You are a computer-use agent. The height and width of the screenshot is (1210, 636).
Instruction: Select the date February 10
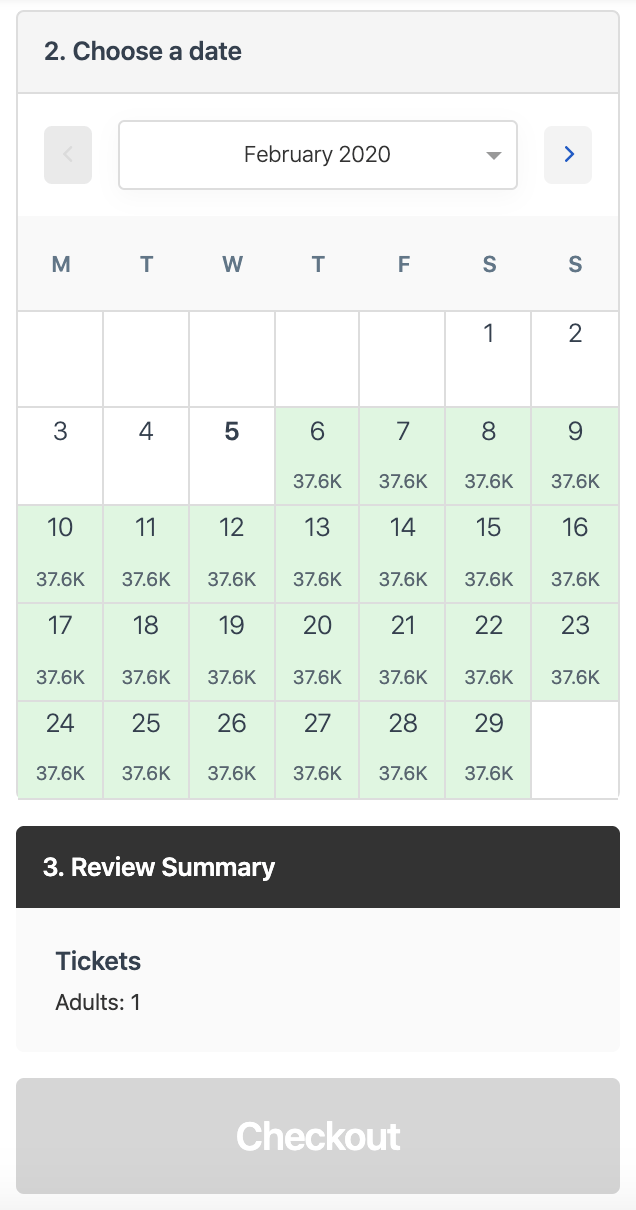coord(60,552)
